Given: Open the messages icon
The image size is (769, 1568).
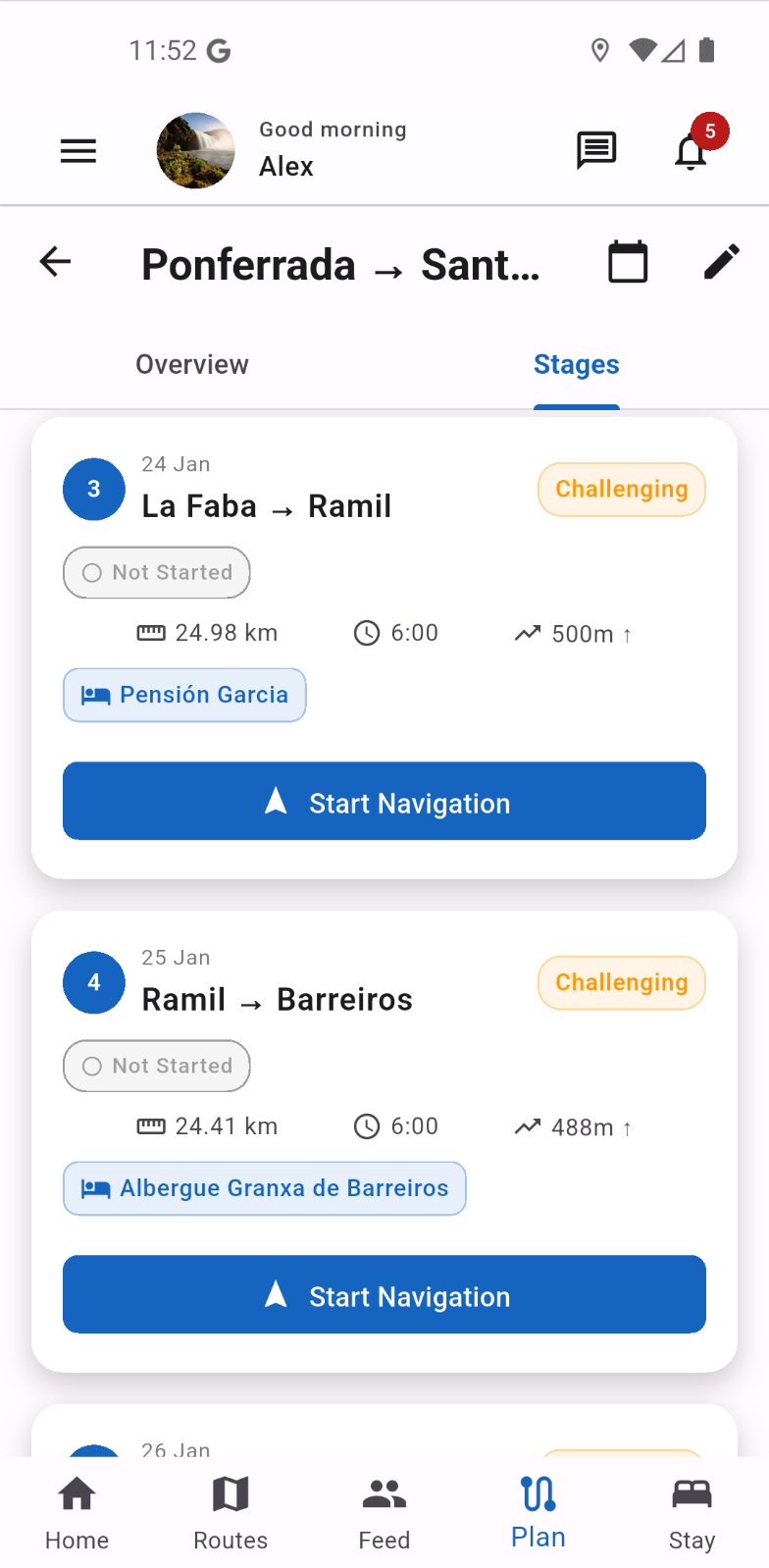Looking at the screenshot, I should click(x=596, y=151).
